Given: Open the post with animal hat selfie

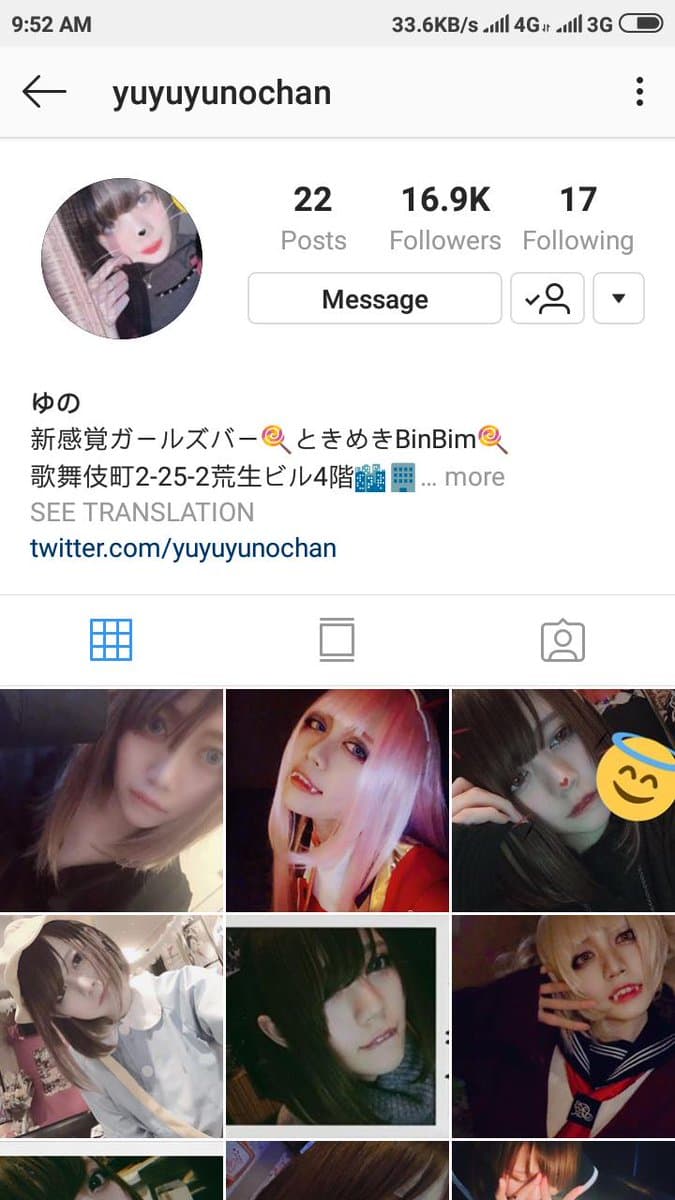Looking at the screenshot, I should pos(111,1025).
